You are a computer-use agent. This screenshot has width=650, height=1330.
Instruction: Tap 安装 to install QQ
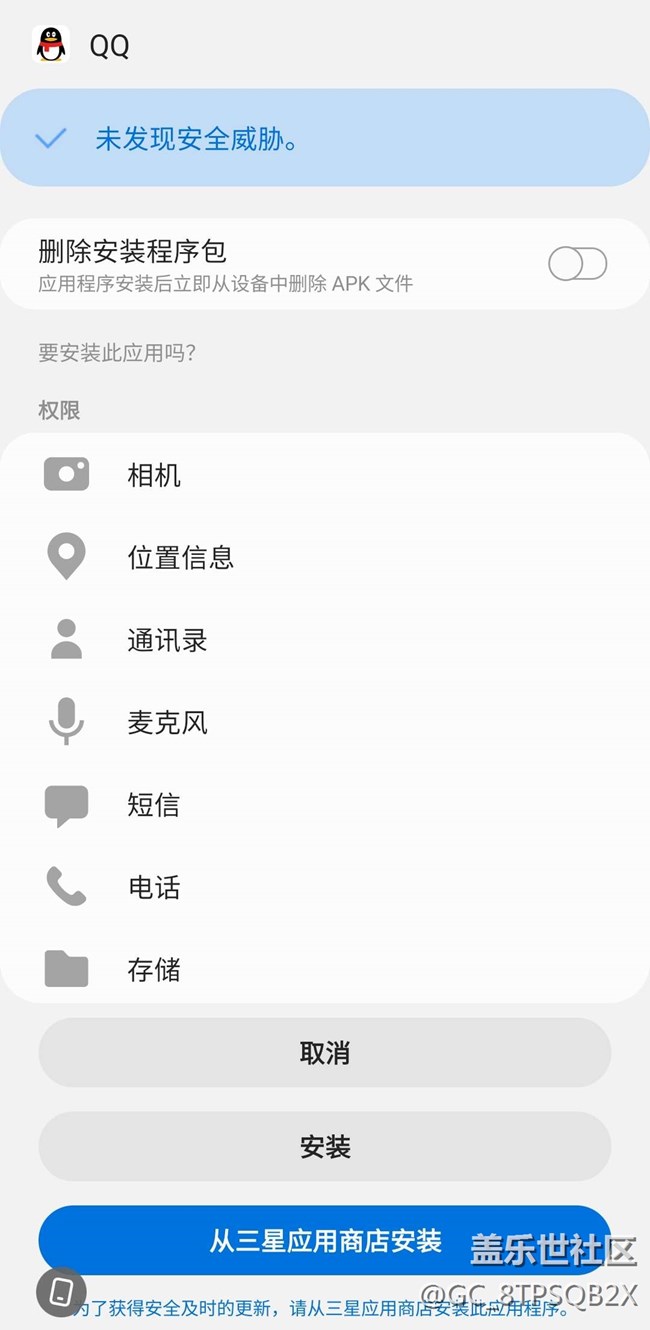pos(324,1146)
